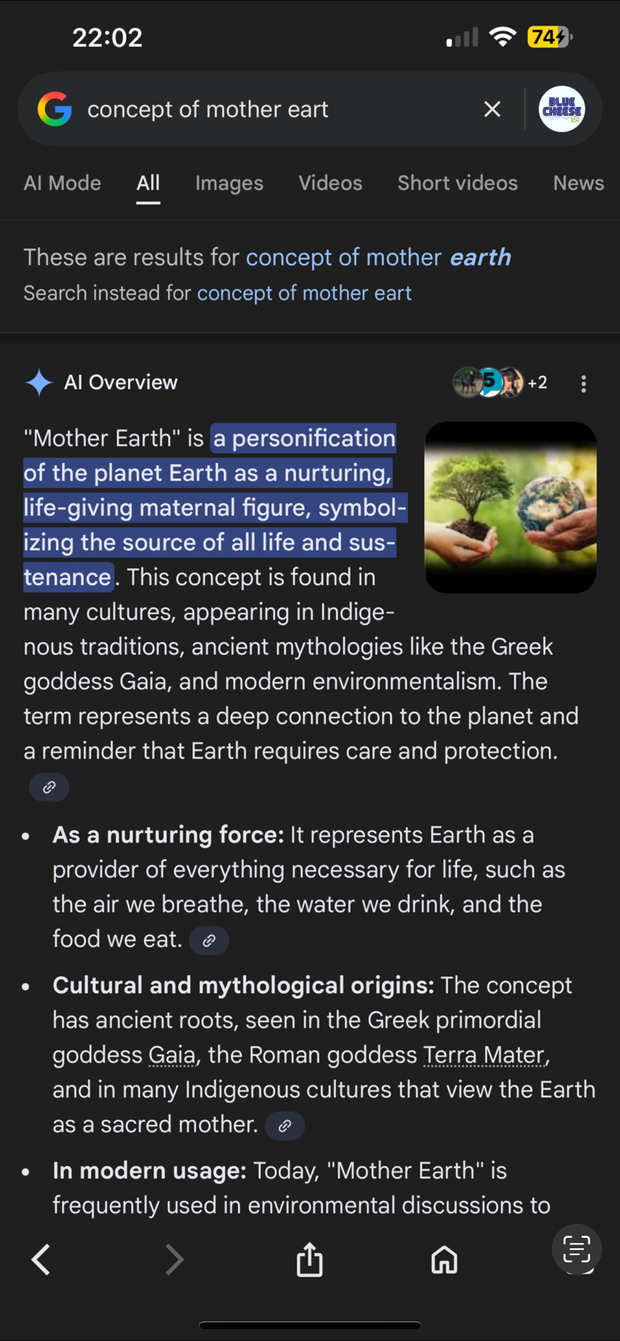620x1341 pixels.
Task: Open corrected results for concept of mother earth
Action: click(378, 257)
